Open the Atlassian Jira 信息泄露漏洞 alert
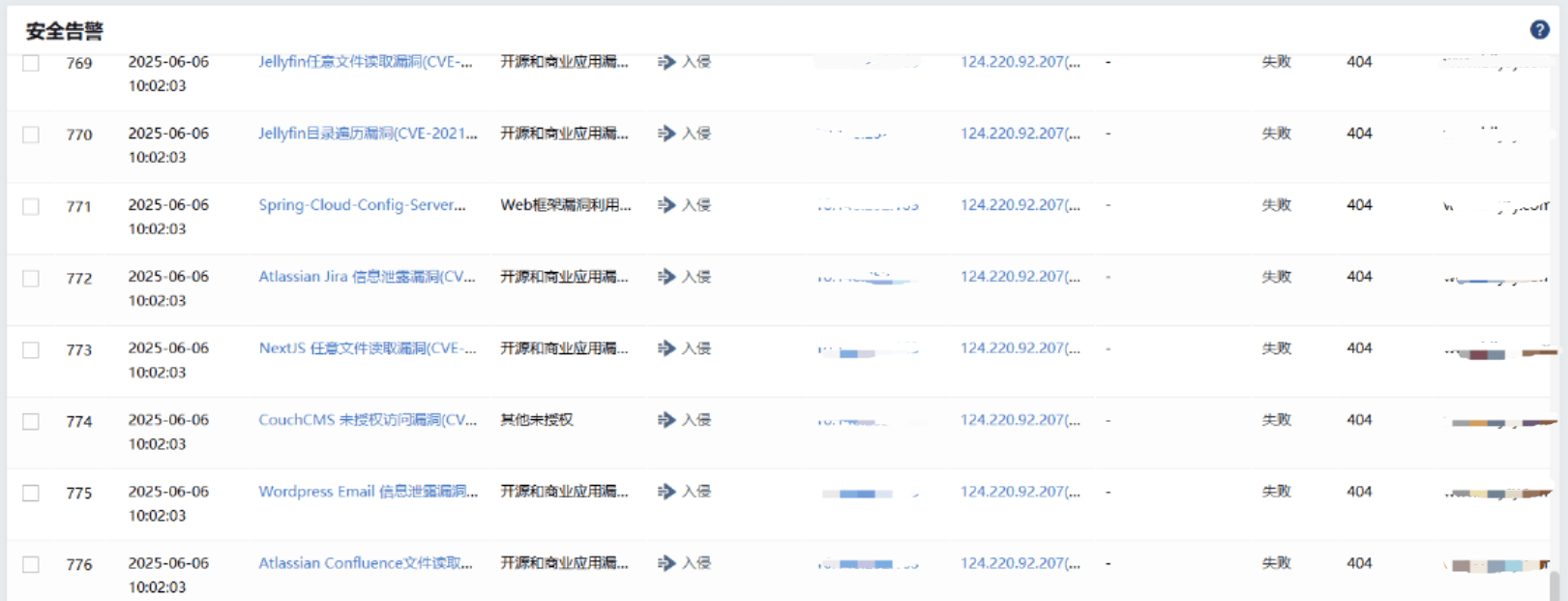1568x601 pixels. 367,277
